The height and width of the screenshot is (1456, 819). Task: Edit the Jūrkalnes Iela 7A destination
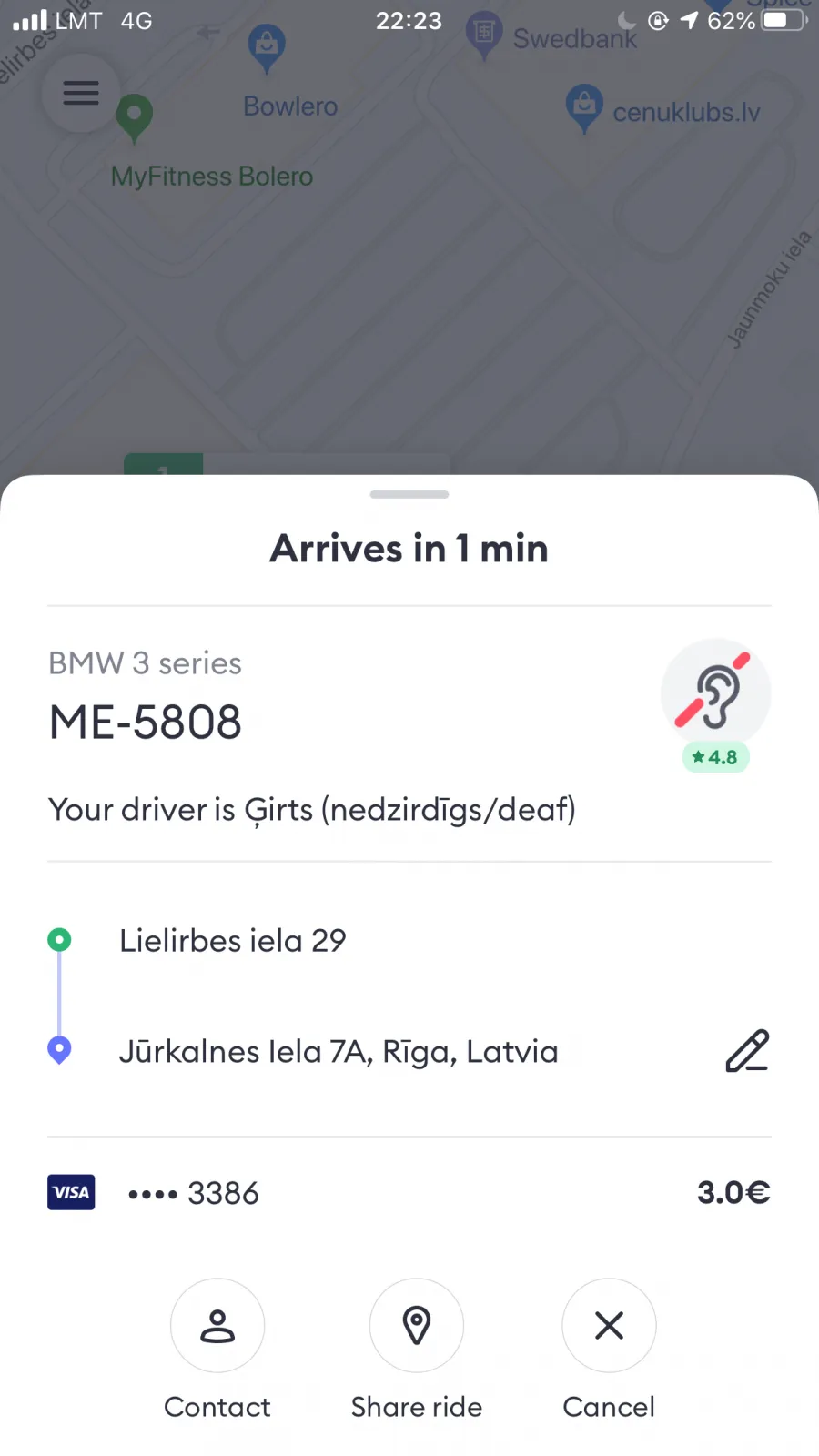tap(747, 1051)
